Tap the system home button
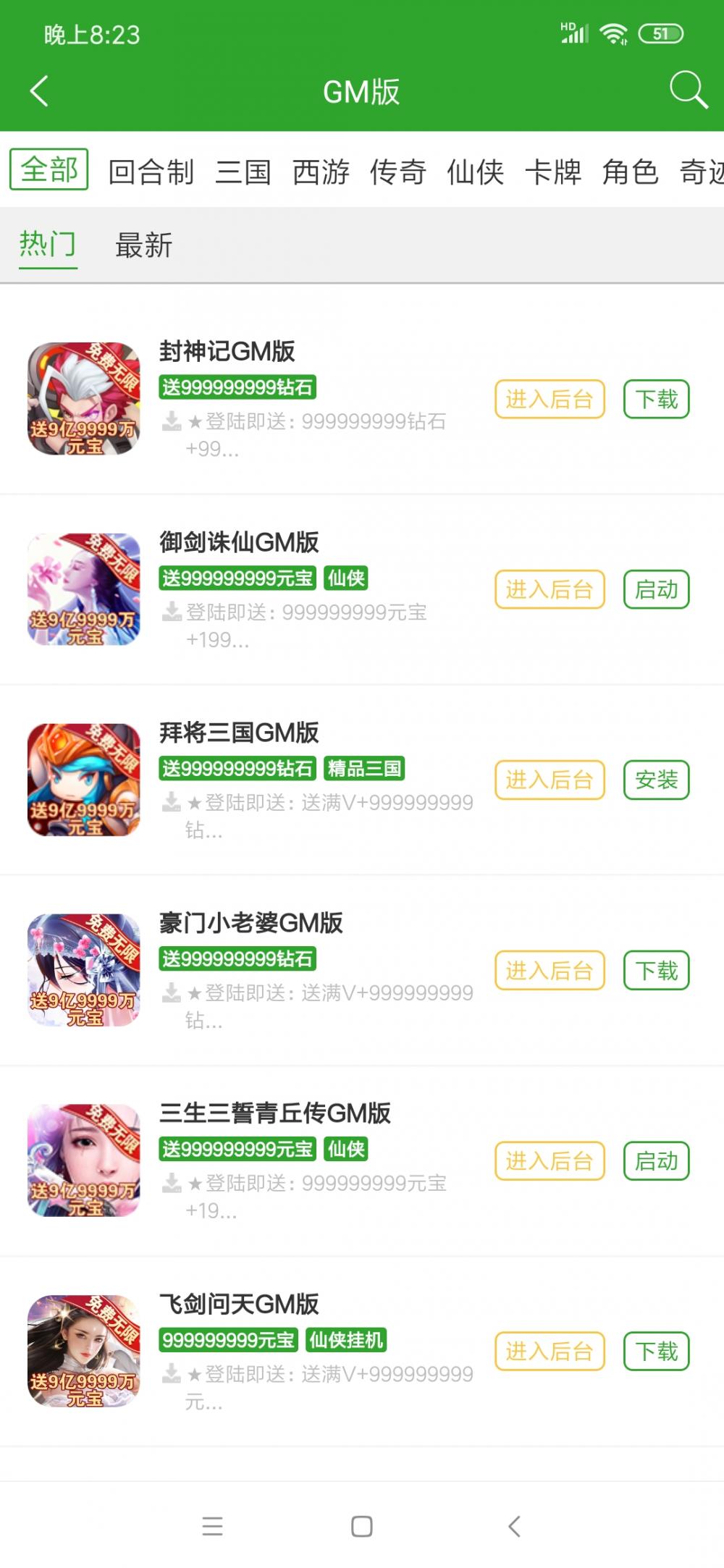The width and height of the screenshot is (724, 1568). [361, 1526]
